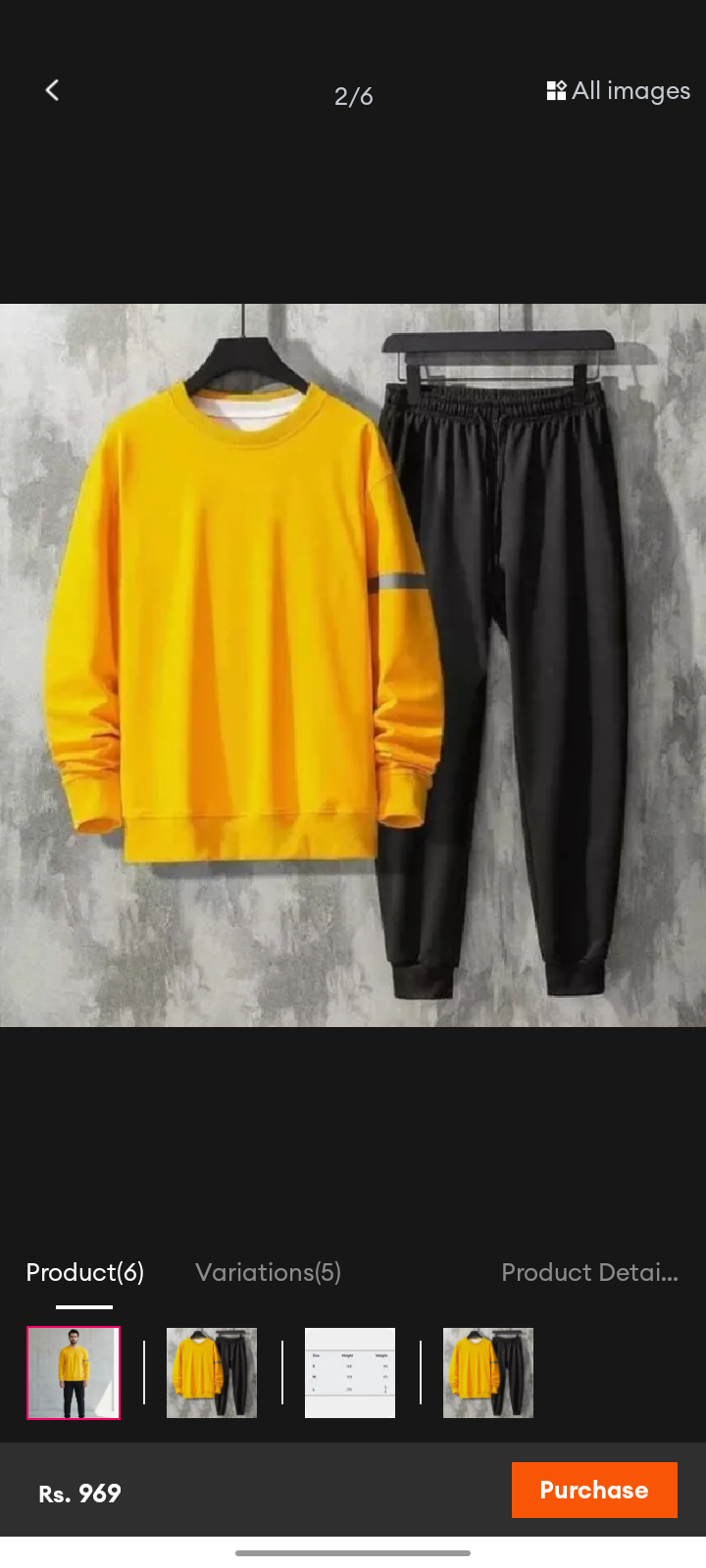706x1568 pixels.
Task: Open the All images gallery view
Action: click(618, 91)
